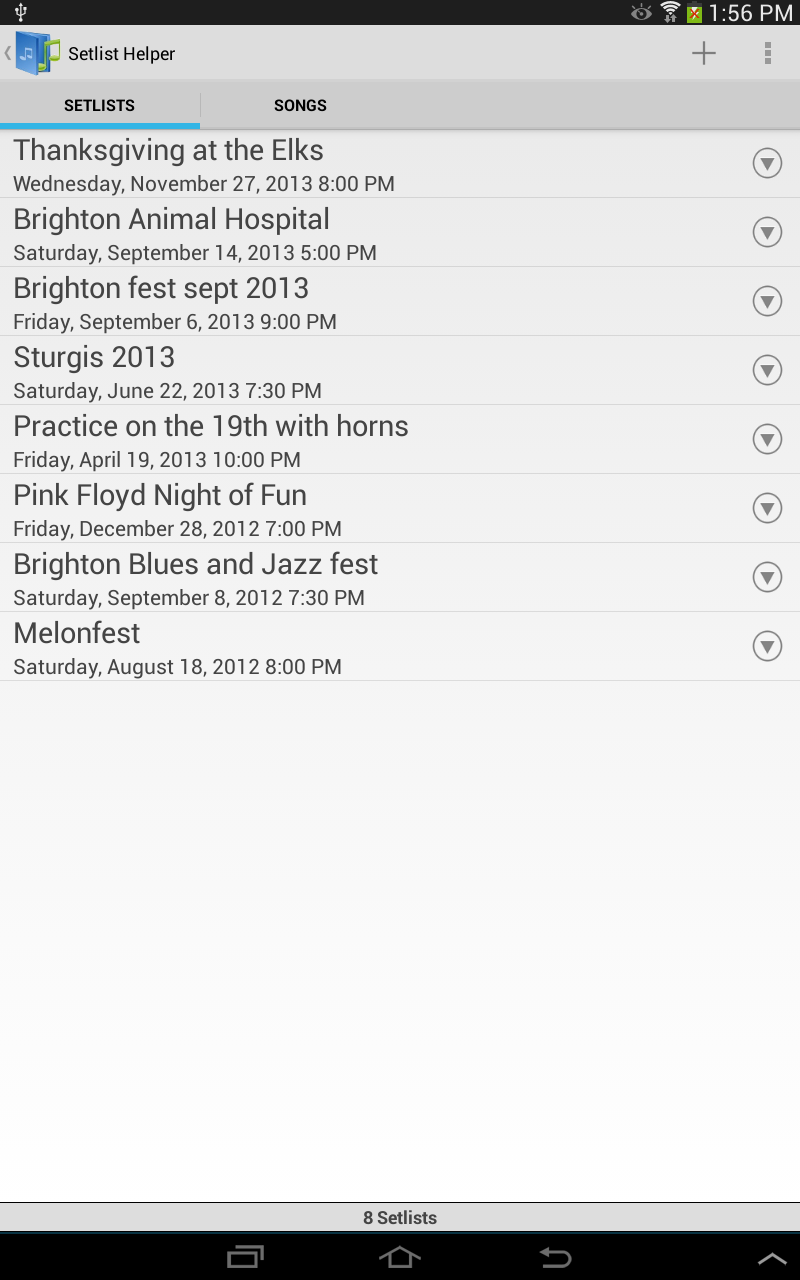This screenshot has height=1280, width=800.
Task: Open the recent apps view
Action: [x=245, y=1257]
